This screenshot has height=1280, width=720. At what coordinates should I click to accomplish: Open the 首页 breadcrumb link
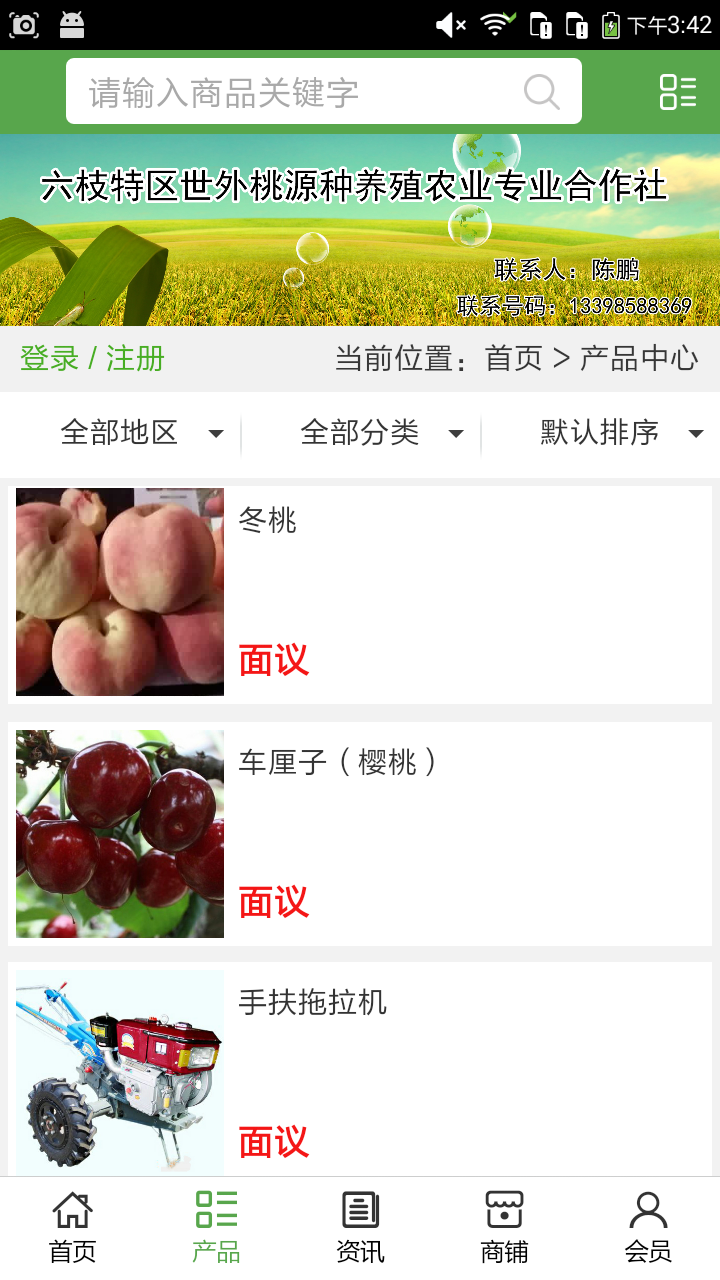click(513, 357)
